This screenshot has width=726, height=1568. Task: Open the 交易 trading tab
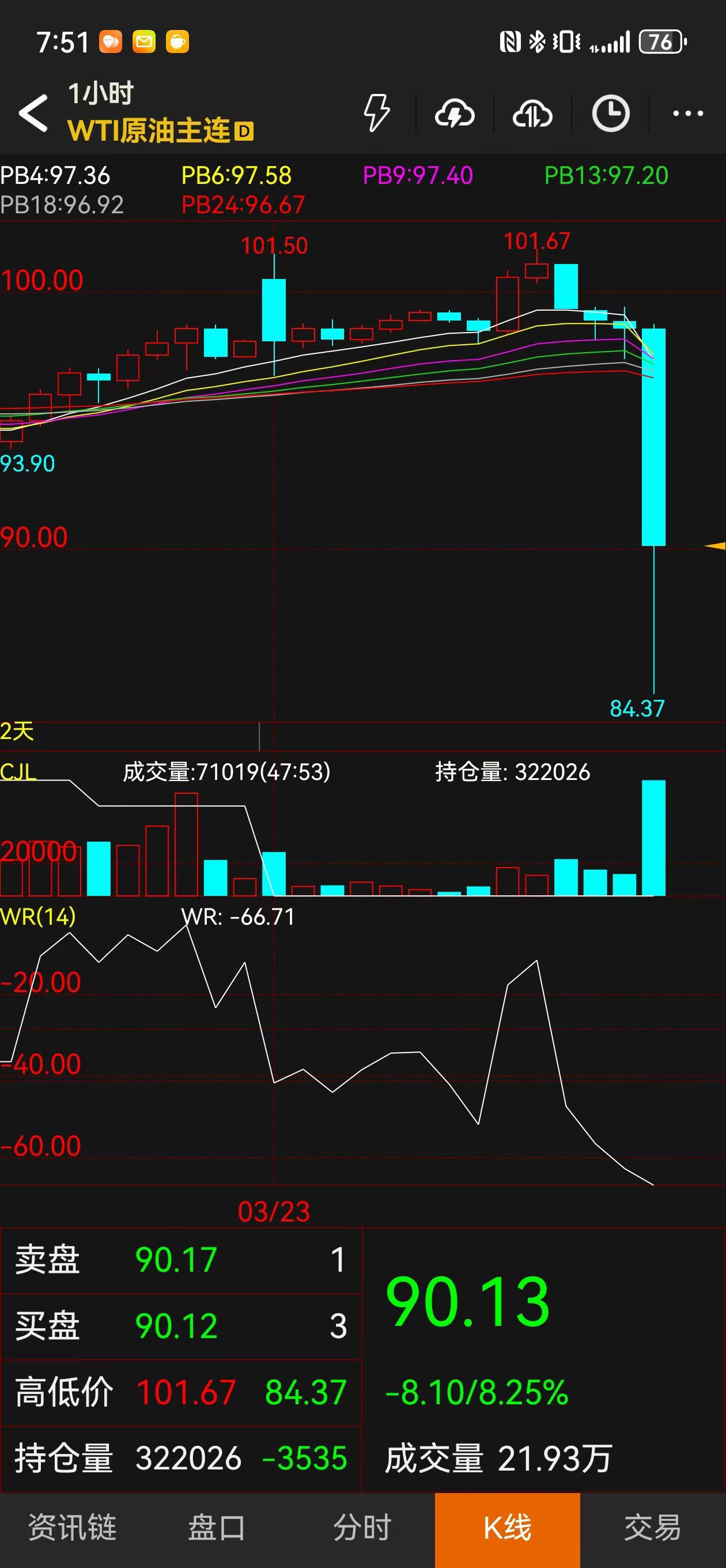(652, 1528)
